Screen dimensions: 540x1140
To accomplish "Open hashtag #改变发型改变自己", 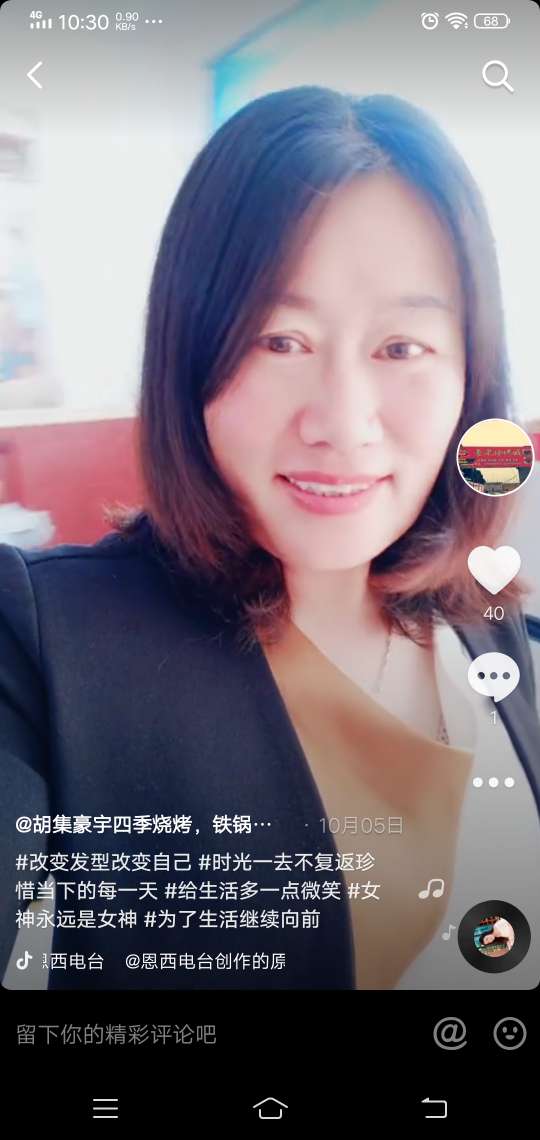I will pyautogui.click(x=104, y=862).
